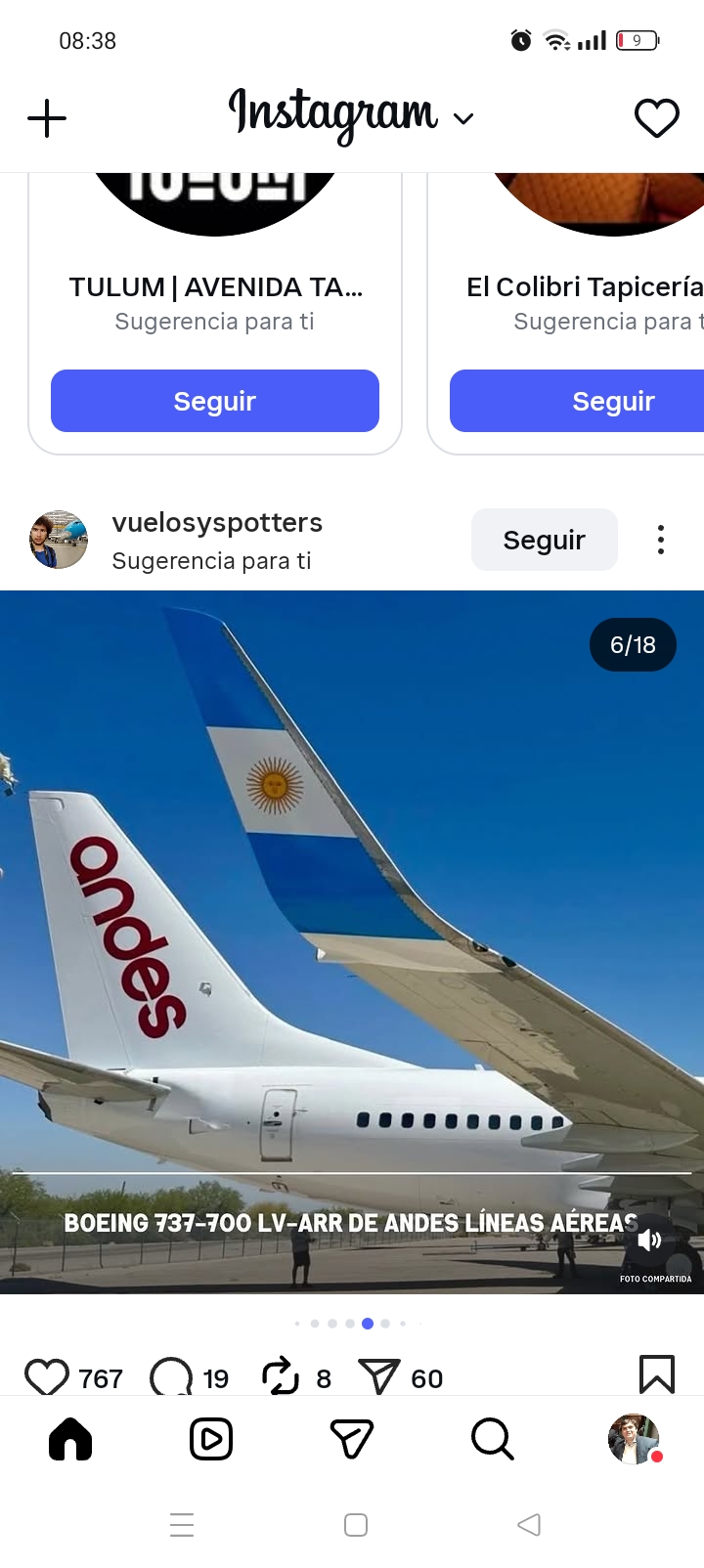
Task: Open your profile tab
Action: (x=633, y=1439)
